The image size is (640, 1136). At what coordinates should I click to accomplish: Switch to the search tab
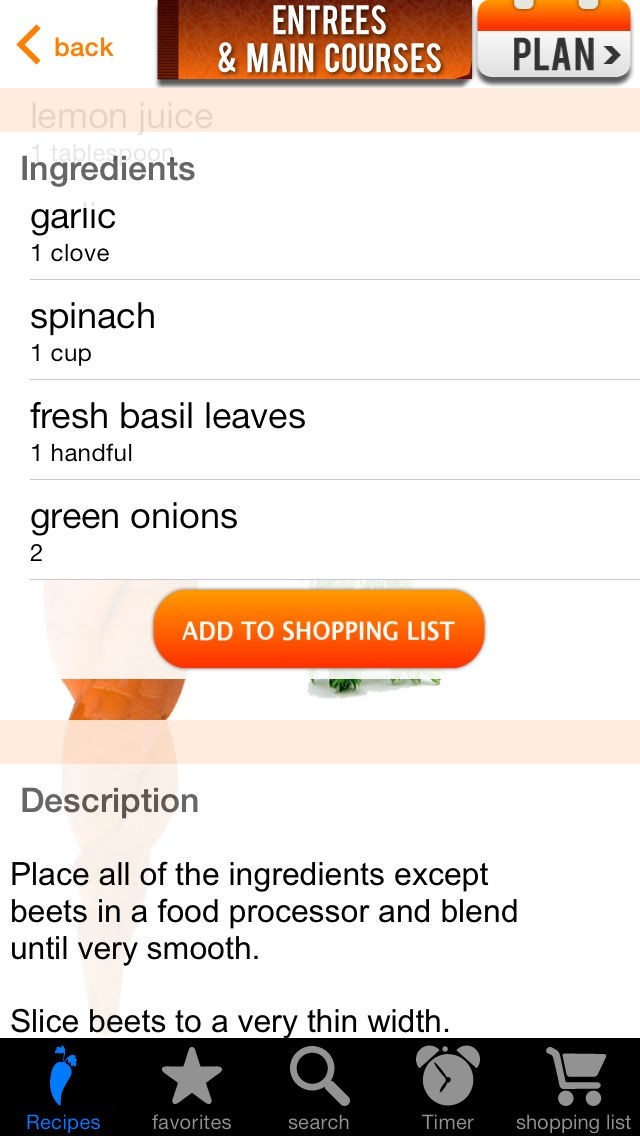(319, 1090)
